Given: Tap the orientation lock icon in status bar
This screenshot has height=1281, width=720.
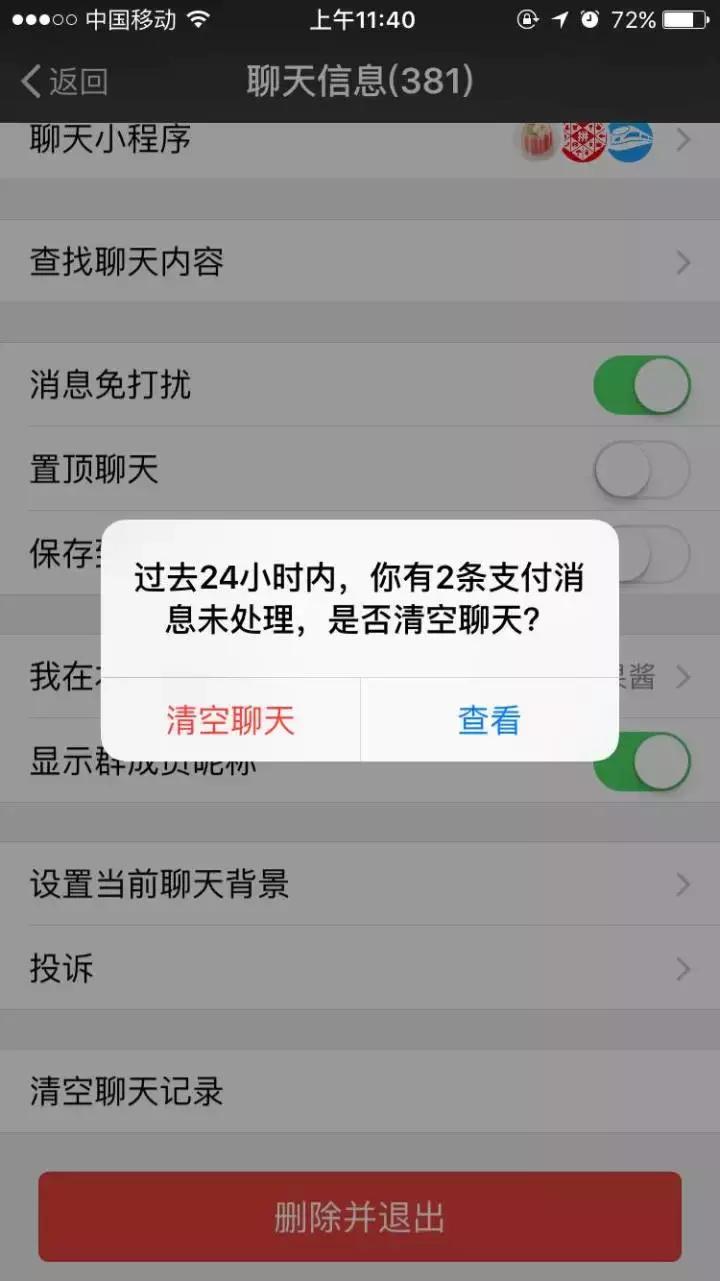Looking at the screenshot, I should pyautogui.click(x=529, y=17).
